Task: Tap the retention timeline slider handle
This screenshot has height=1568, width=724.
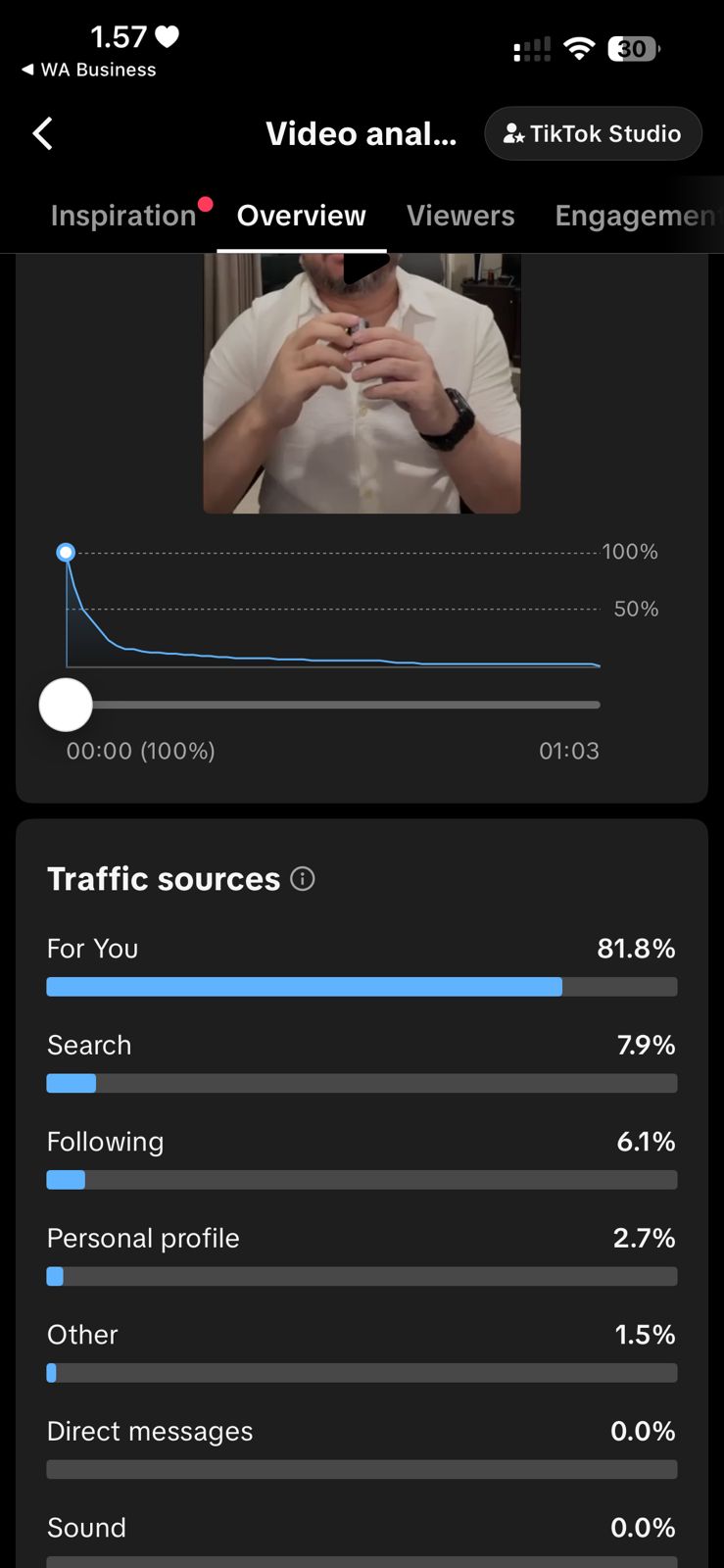Action: coord(66,705)
